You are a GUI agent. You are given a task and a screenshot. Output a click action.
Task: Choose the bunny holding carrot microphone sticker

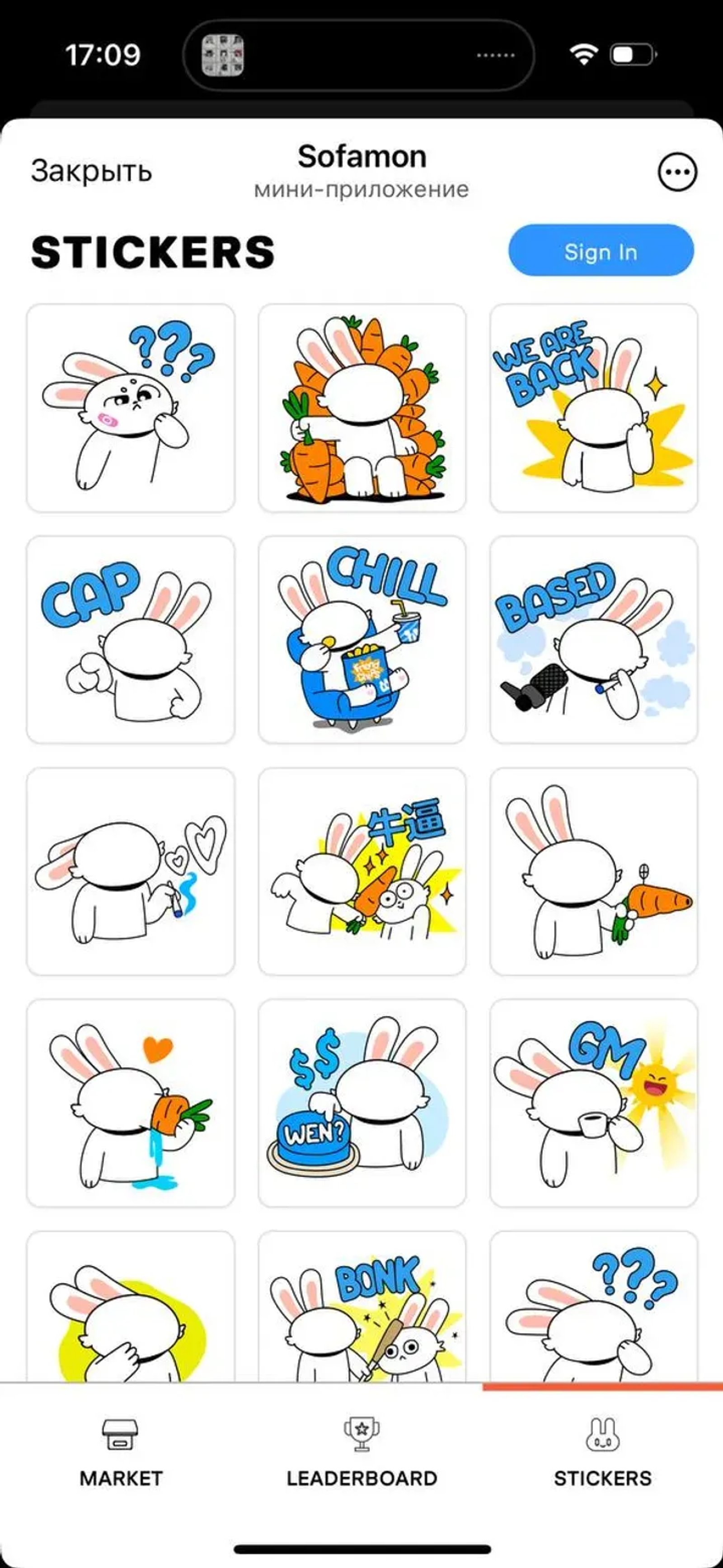[x=594, y=872]
